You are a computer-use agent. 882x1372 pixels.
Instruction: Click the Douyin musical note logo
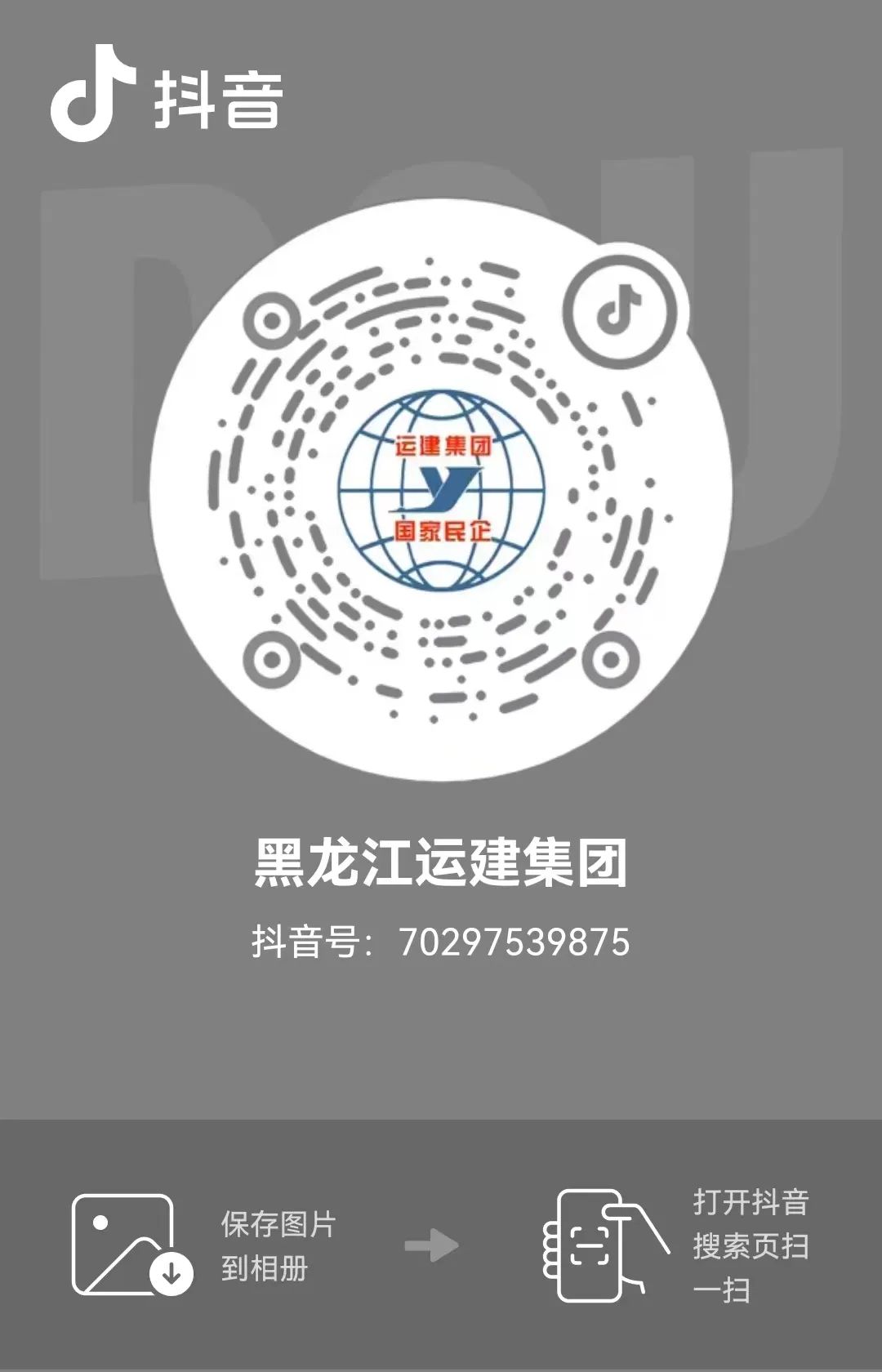(x=96, y=92)
